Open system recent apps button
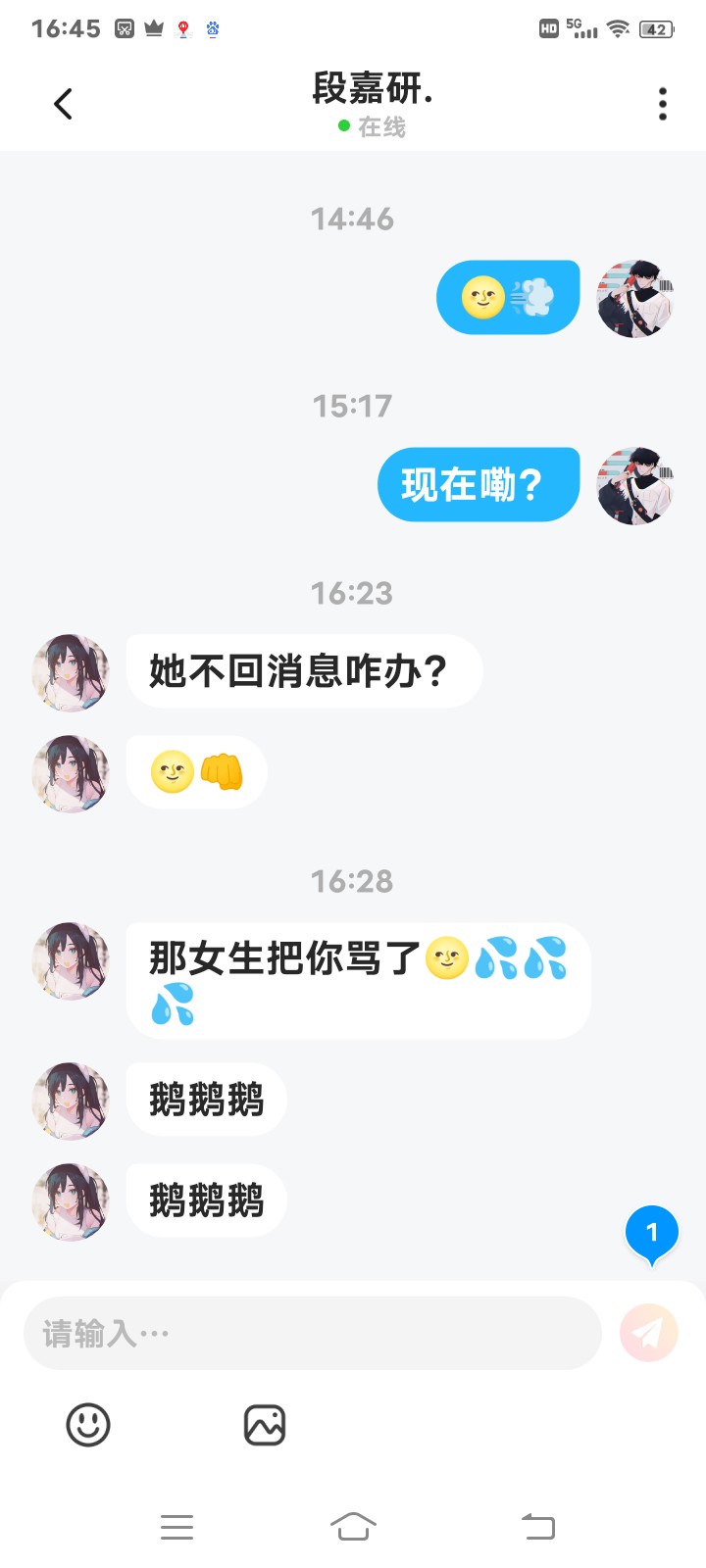The height and width of the screenshot is (1568, 706). [x=176, y=1527]
